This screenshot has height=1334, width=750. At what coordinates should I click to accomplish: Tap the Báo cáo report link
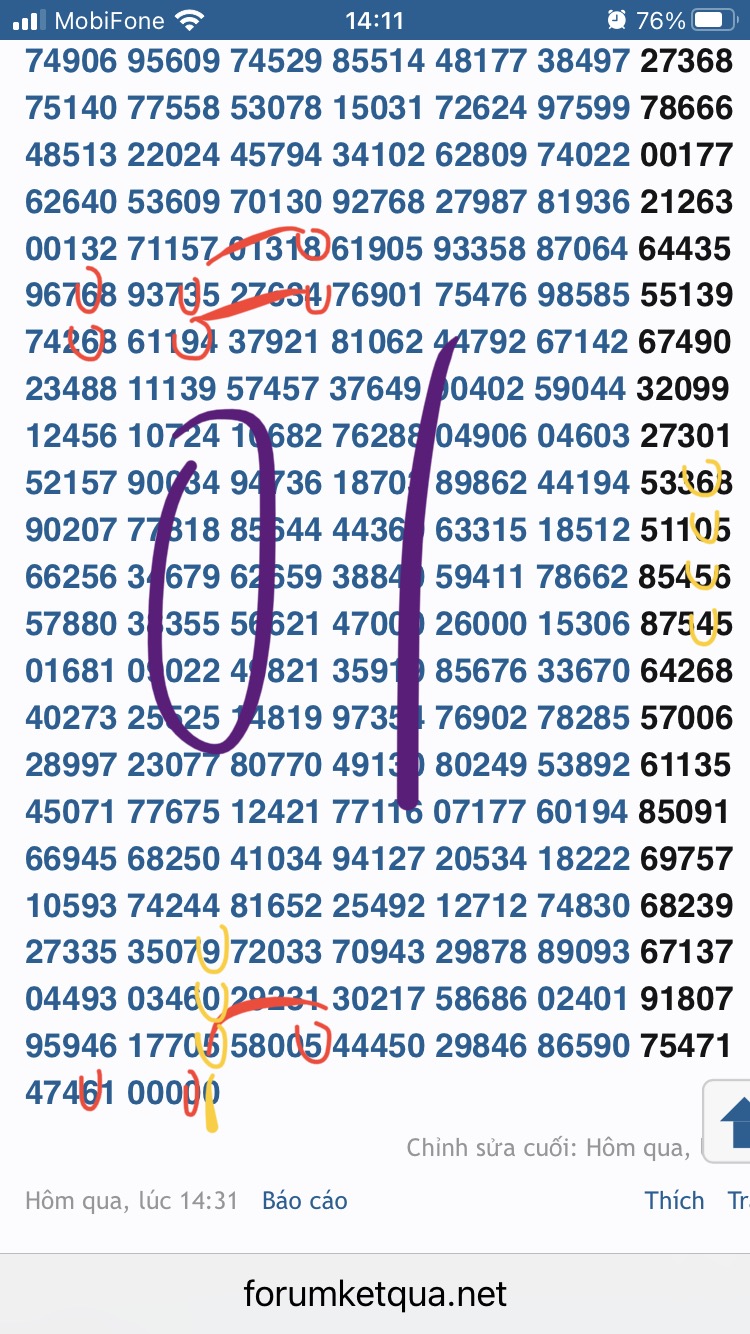[304, 1200]
